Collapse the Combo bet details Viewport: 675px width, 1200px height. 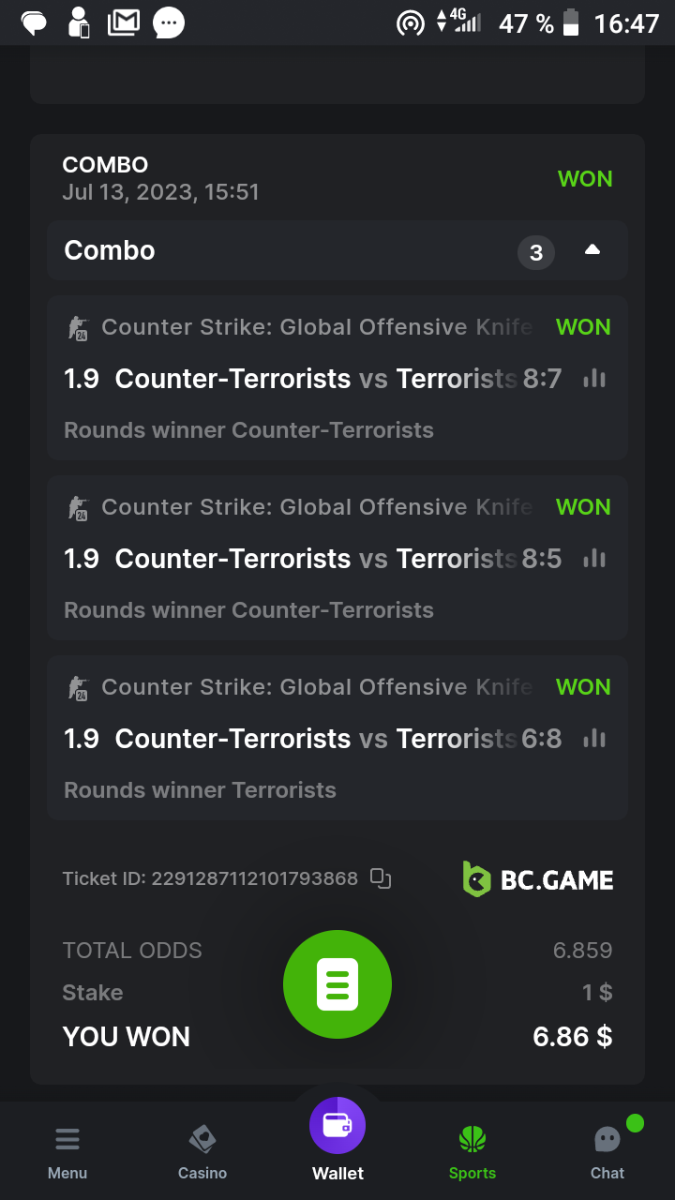(592, 250)
